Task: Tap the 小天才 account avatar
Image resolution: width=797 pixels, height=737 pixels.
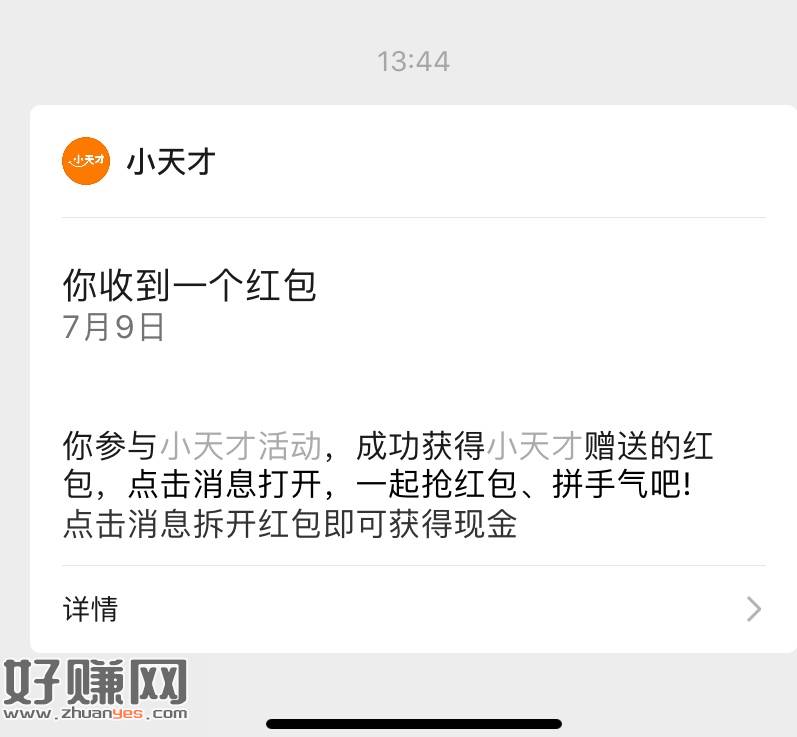Action: point(86,161)
